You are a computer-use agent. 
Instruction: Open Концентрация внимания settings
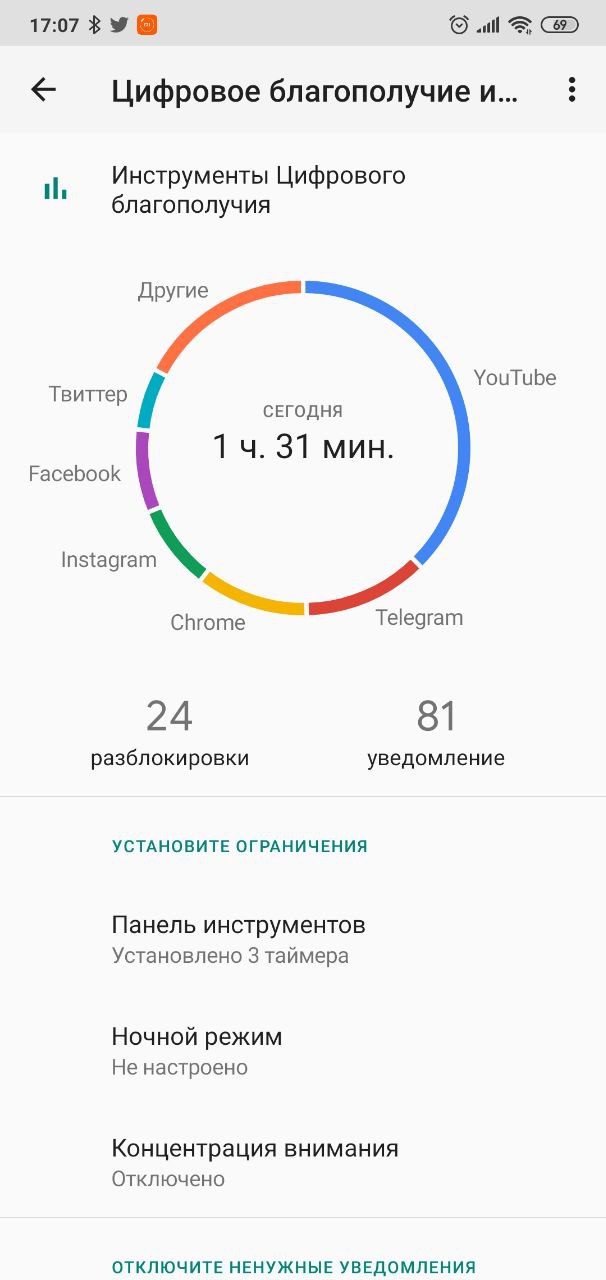pos(303,1162)
